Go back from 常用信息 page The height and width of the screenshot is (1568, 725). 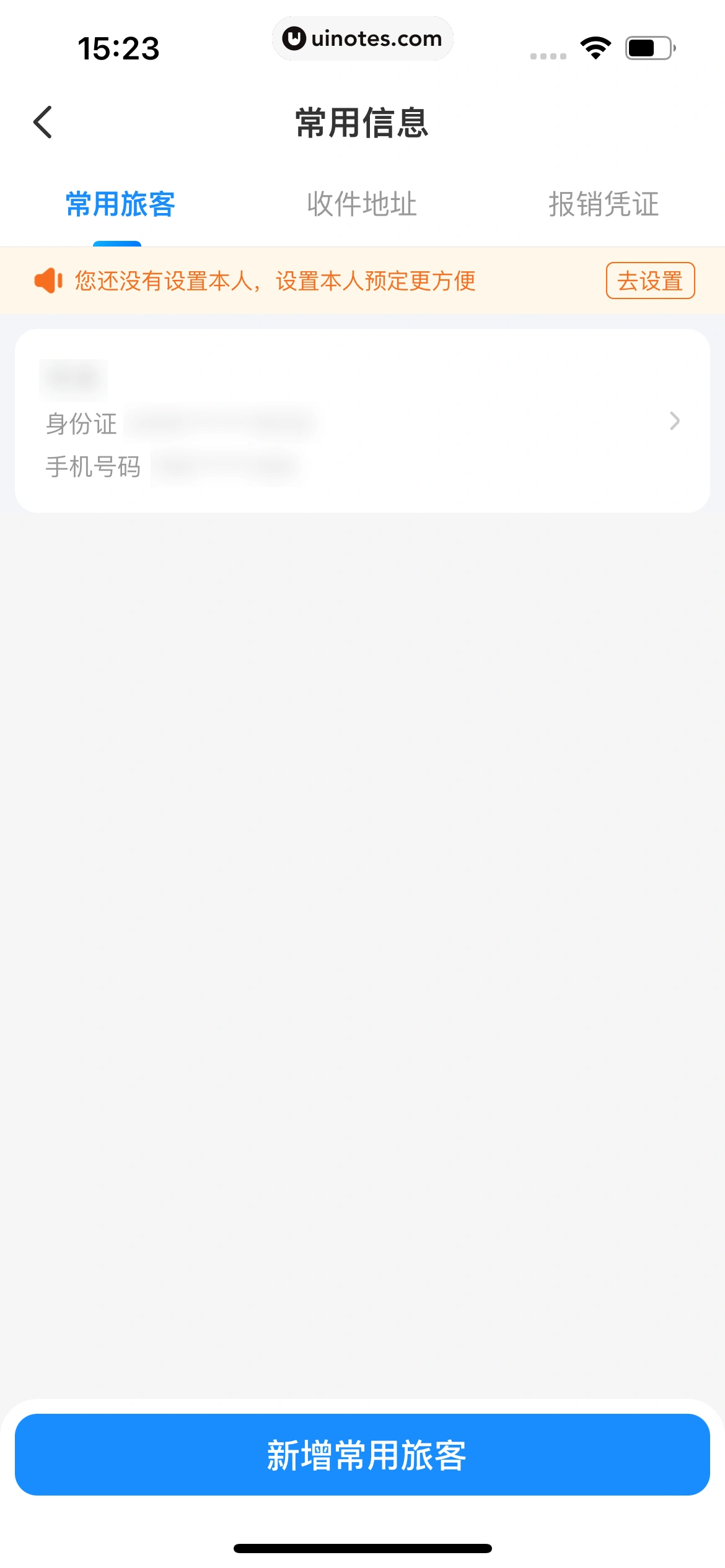(43, 122)
